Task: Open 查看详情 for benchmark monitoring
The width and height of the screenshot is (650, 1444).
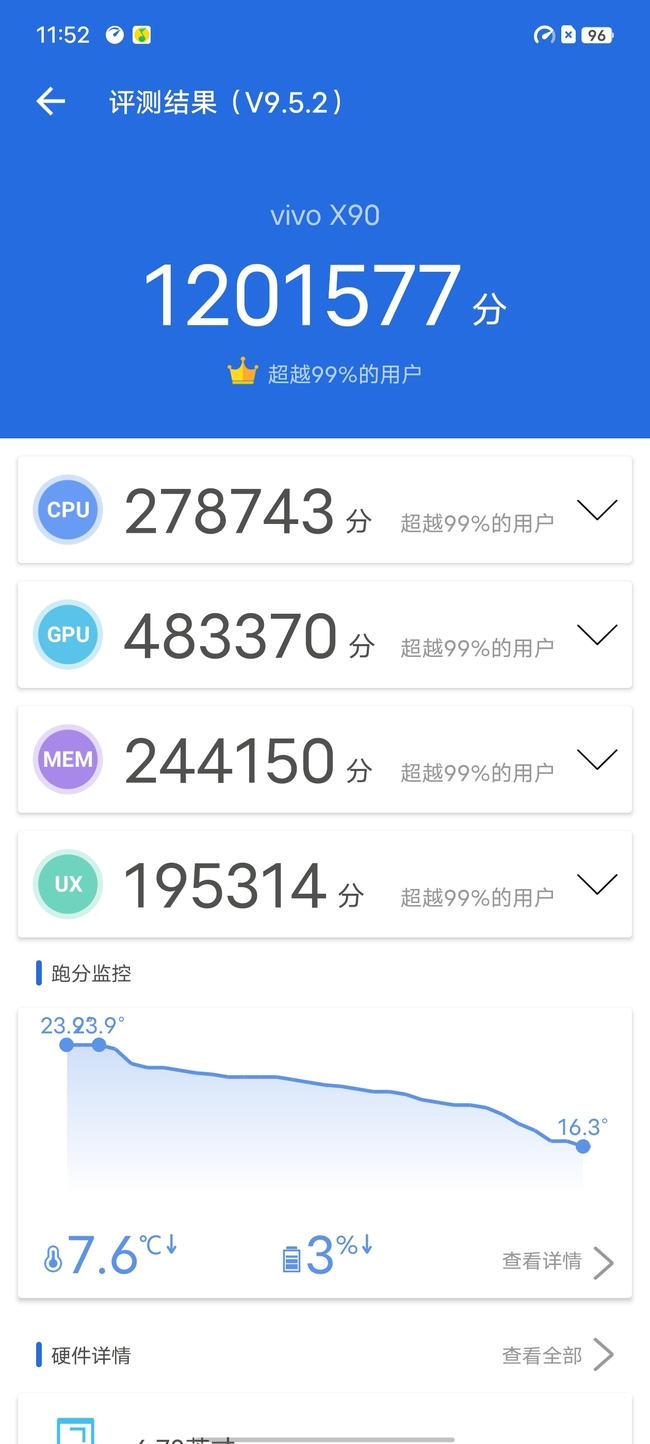Action: (x=558, y=1262)
